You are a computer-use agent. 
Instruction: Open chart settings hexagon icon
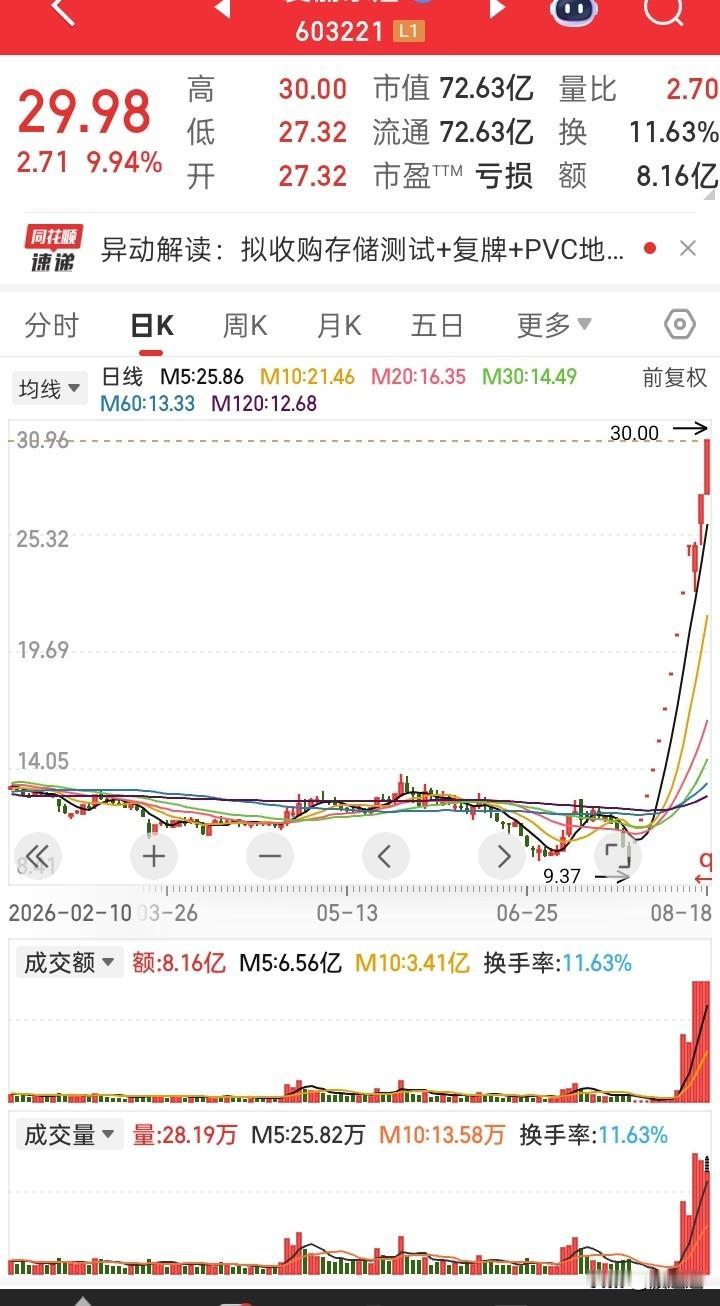point(680,325)
